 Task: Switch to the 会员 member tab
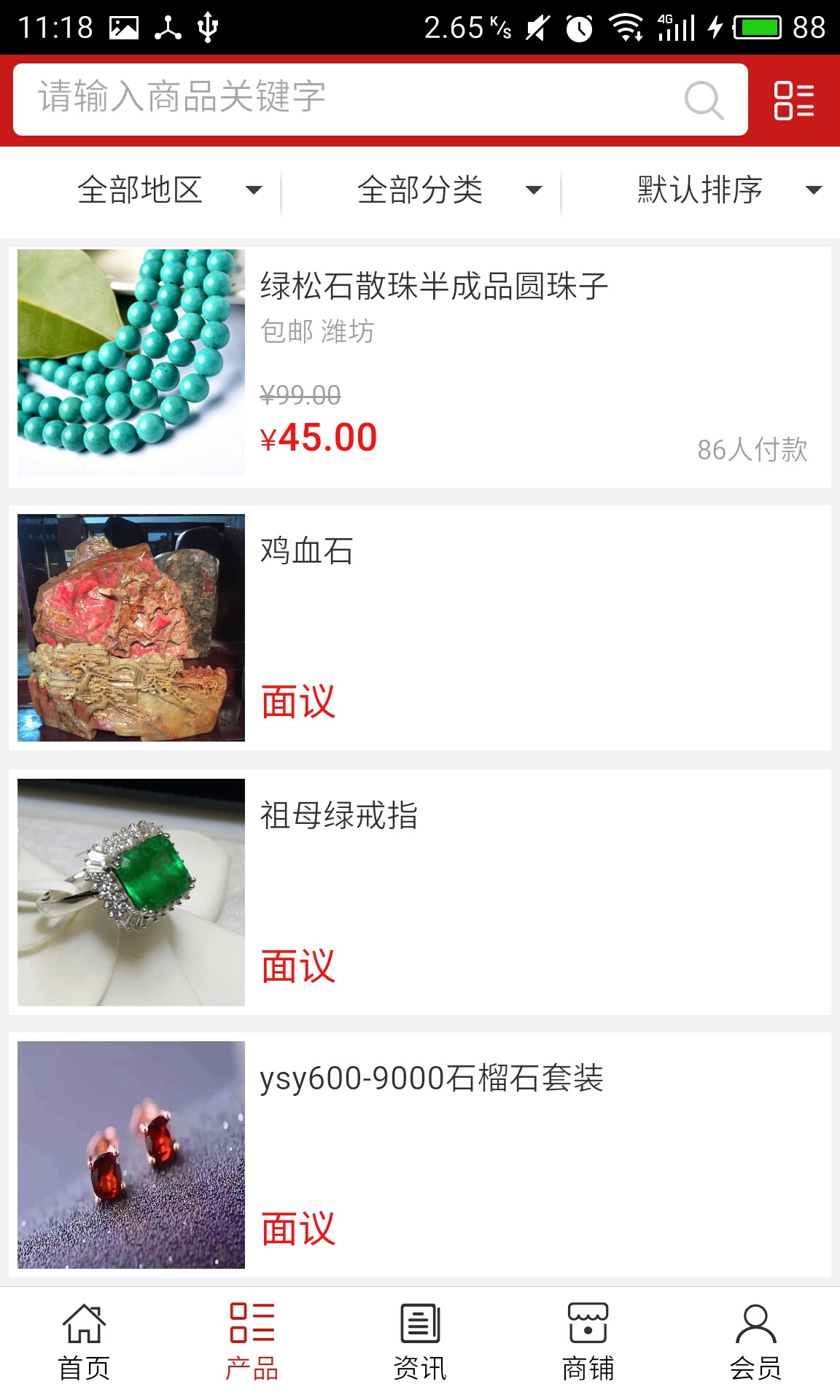[x=755, y=1343]
